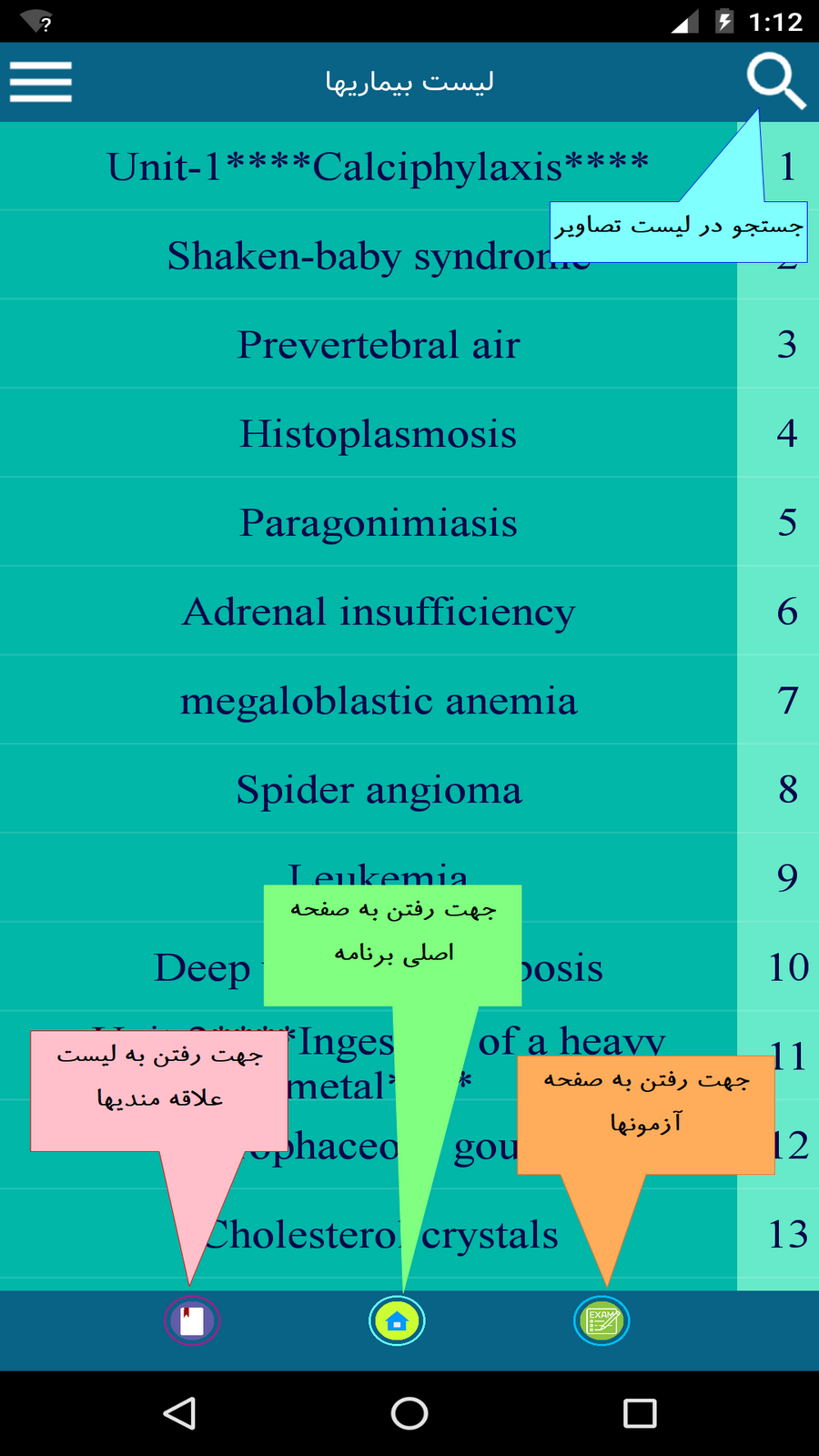Image resolution: width=819 pixels, height=1456 pixels.
Task: View Adrenal insufficiency entry
Action: click(x=378, y=612)
